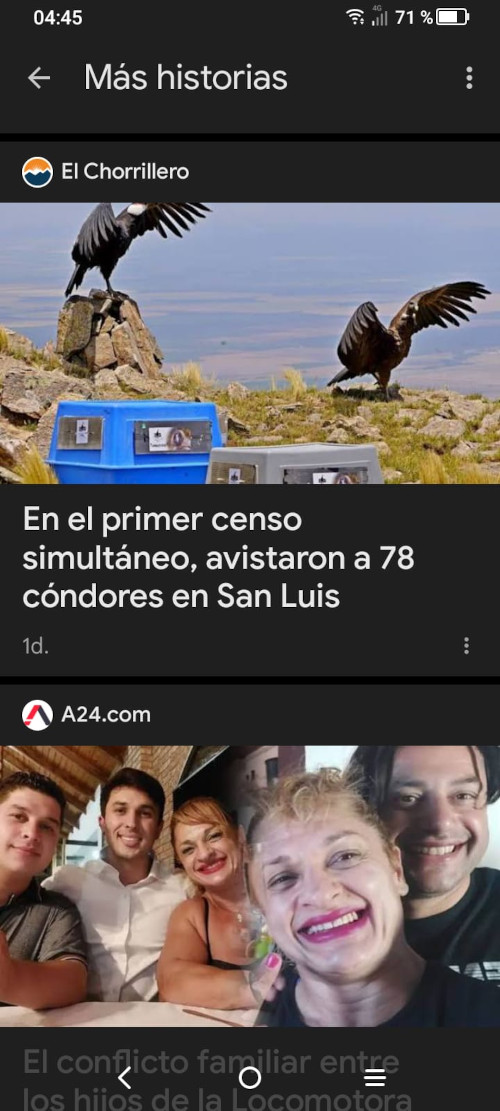Image resolution: width=500 pixels, height=1111 pixels.
Task: Open the overflow menu in the app bar
Action: click(469, 78)
